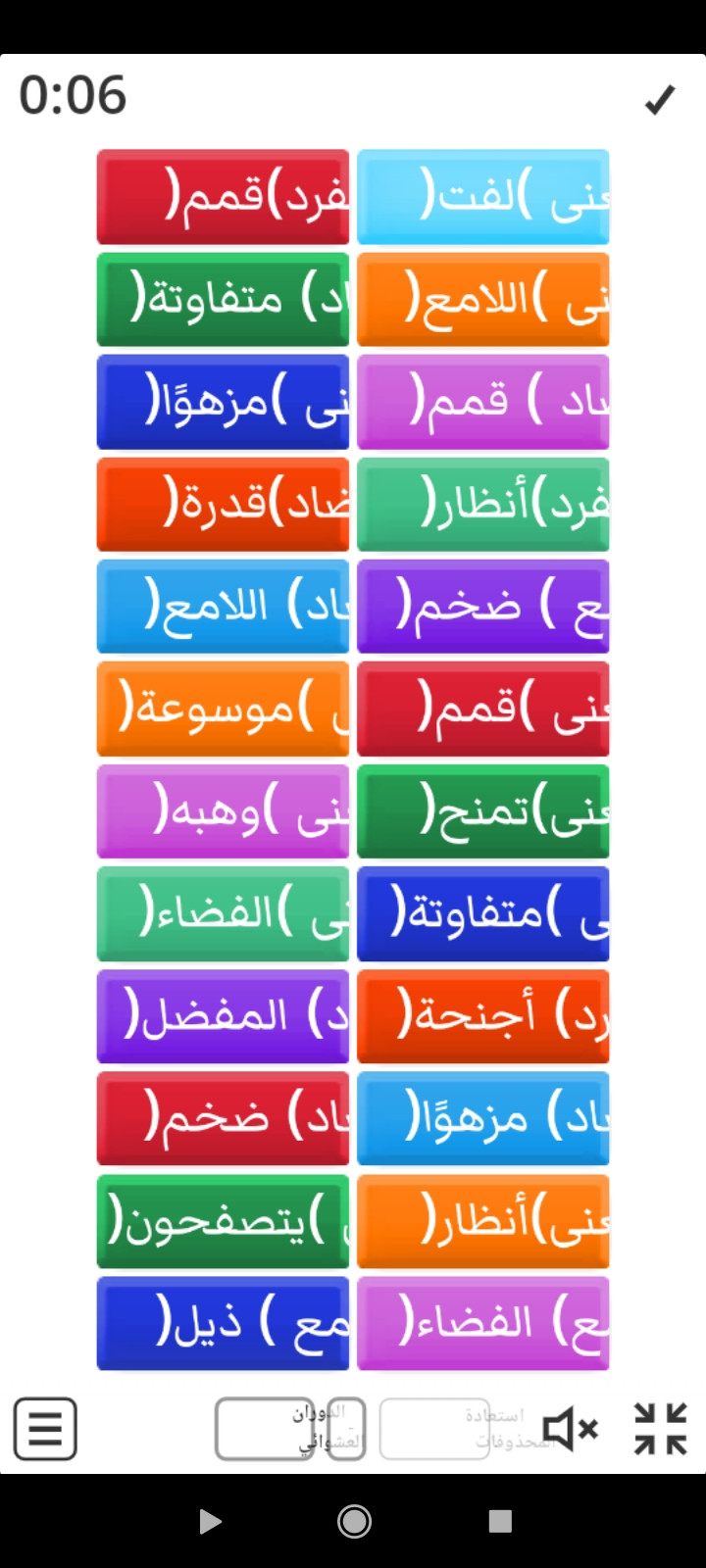Tap the checkmark to submit answers
The width and height of the screenshot is (706, 1568).
(x=659, y=99)
